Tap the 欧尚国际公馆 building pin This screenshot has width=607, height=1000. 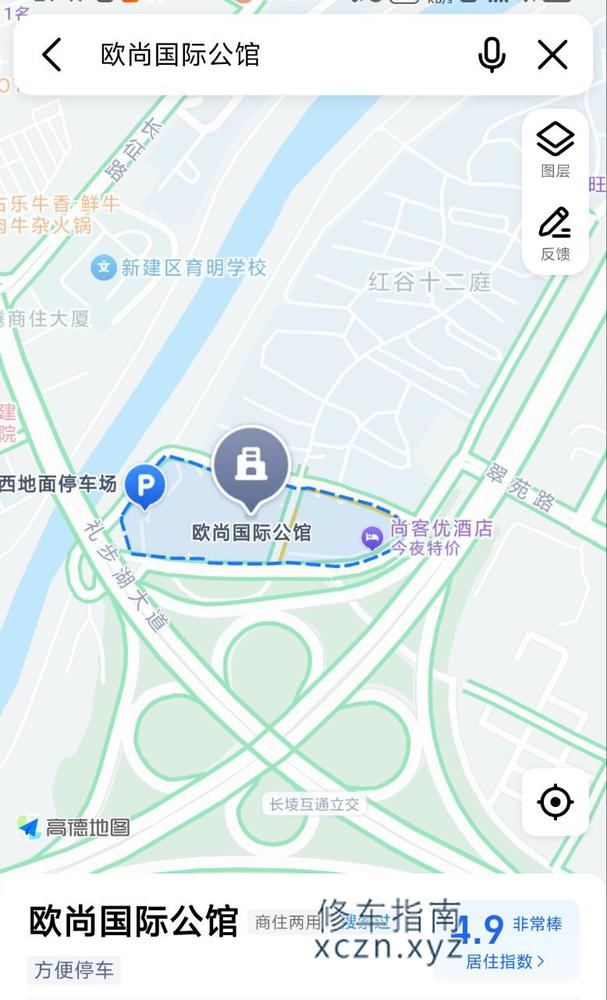[x=251, y=468]
